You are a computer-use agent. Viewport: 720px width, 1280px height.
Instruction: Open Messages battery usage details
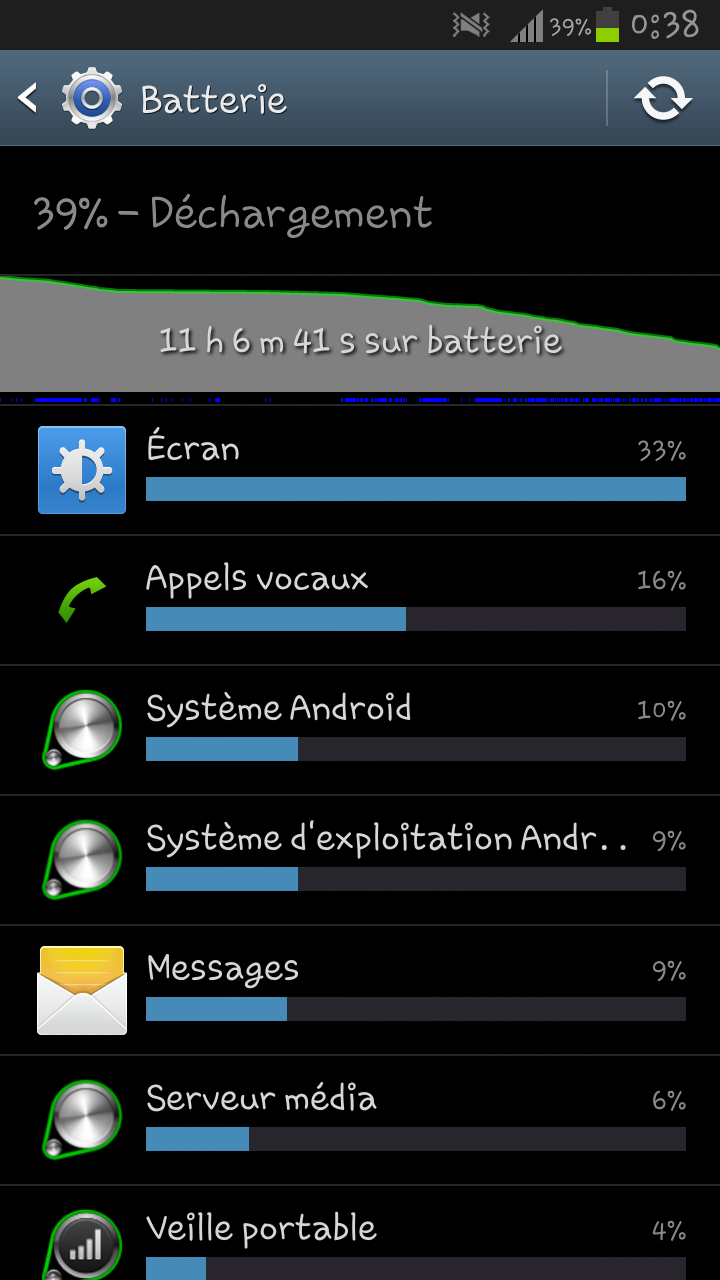pos(360,990)
